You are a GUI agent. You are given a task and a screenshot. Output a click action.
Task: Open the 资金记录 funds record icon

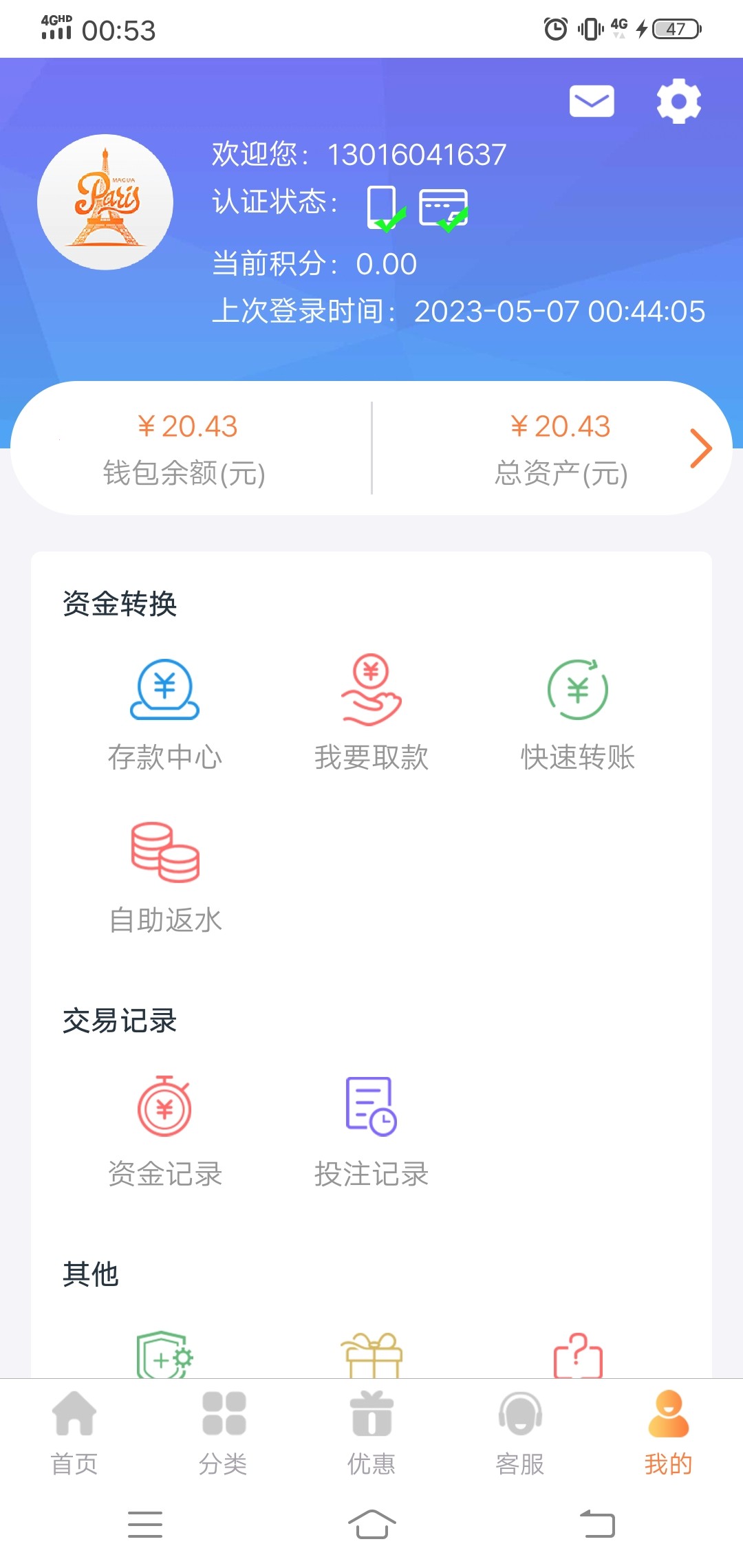click(165, 1107)
